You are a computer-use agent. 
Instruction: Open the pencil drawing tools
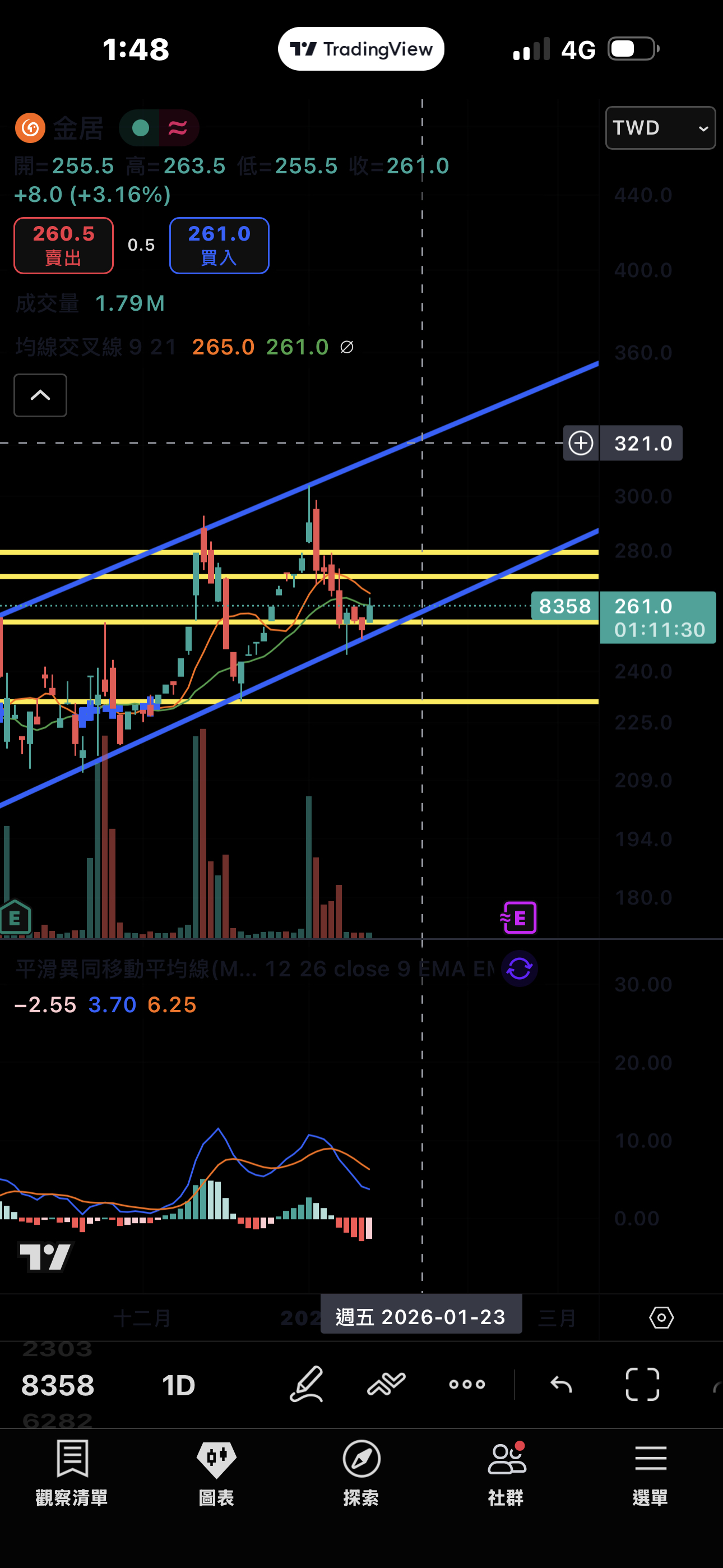click(306, 1384)
